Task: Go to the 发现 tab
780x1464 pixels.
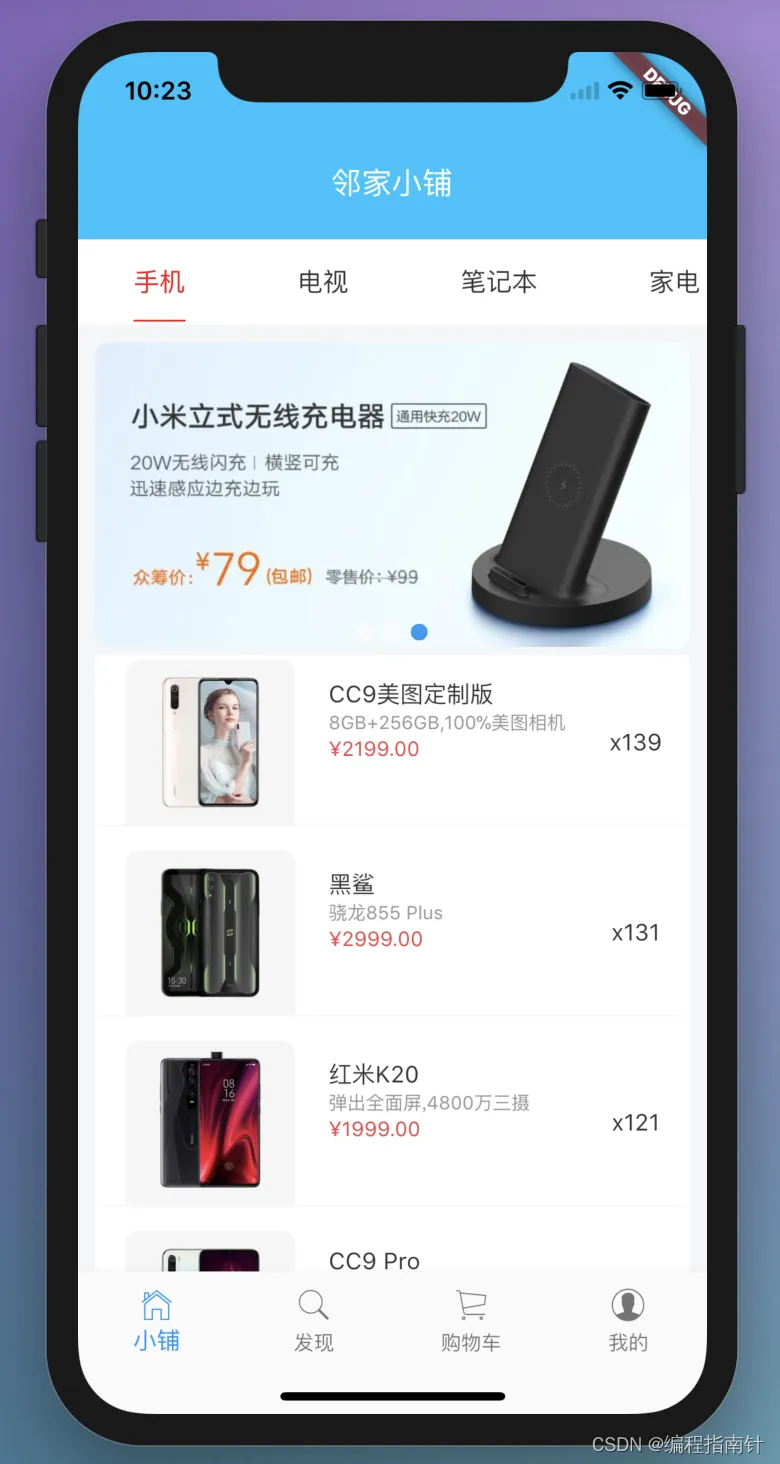Action: click(x=313, y=1321)
